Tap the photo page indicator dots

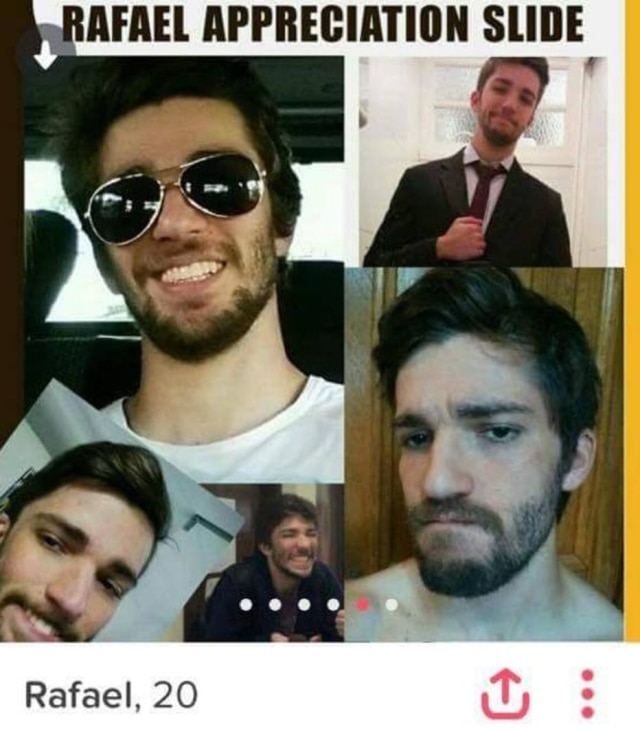pos(319,604)
